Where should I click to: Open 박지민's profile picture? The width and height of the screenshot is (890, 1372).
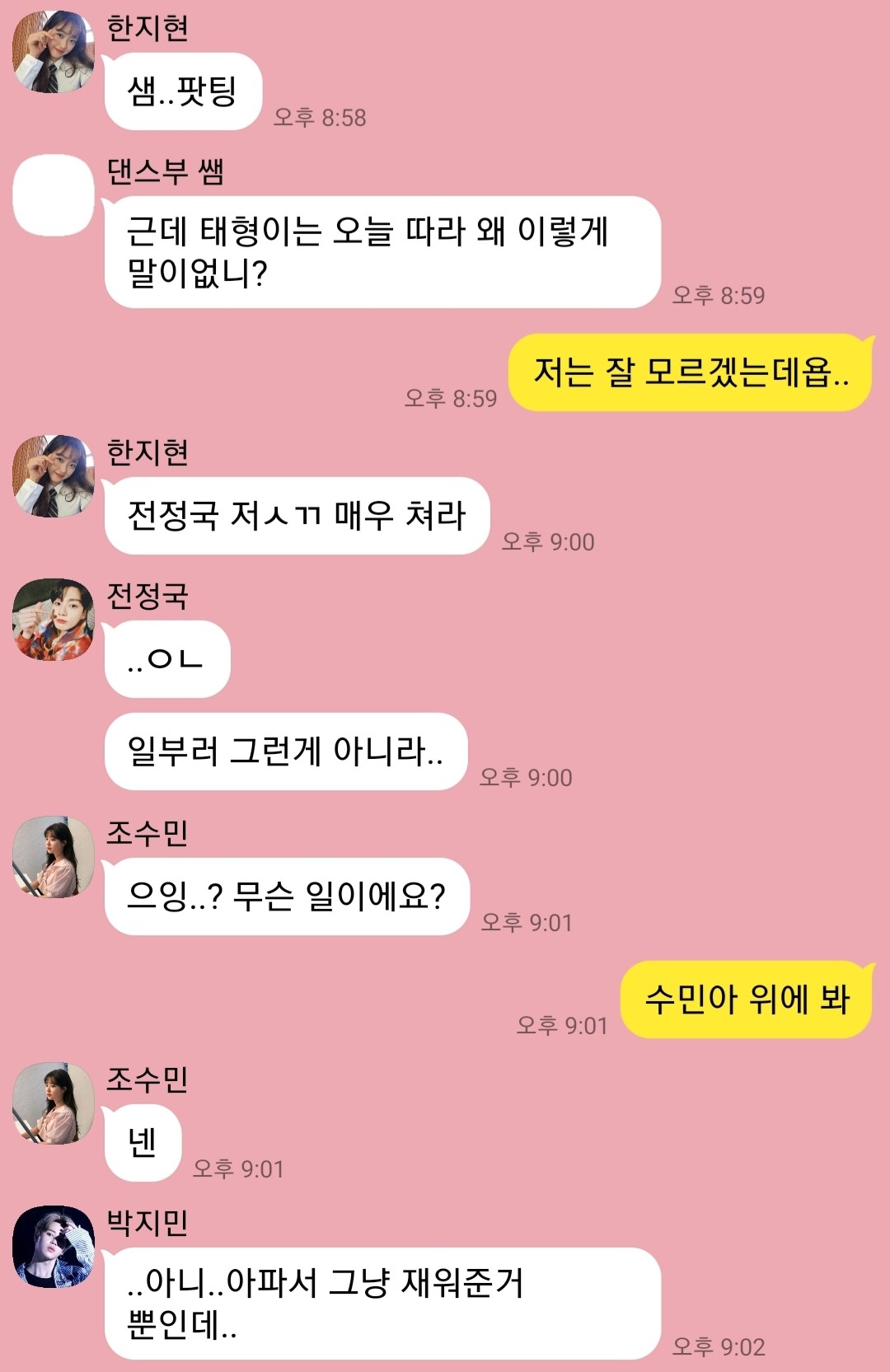click(x=54, y=1247)
